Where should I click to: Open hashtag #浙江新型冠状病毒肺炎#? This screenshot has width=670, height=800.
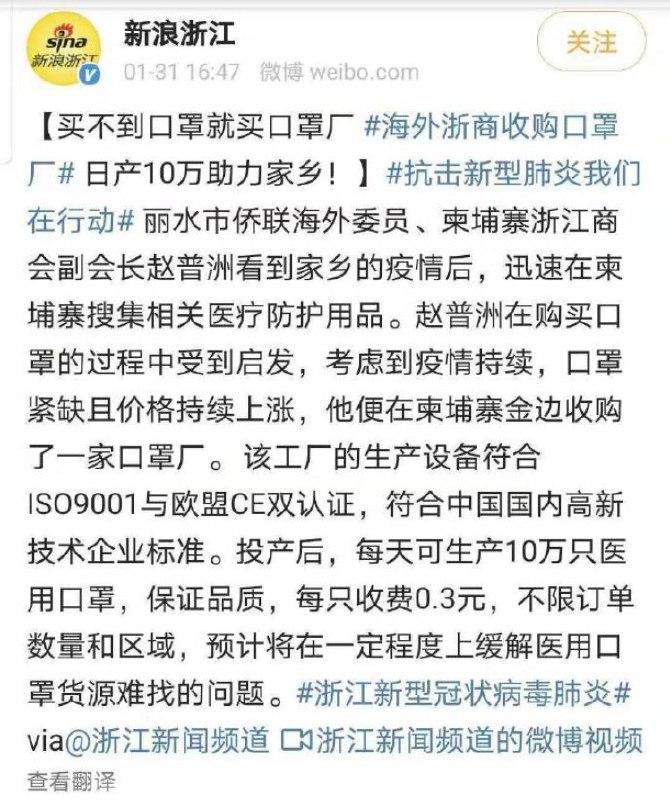click(465, 692)
